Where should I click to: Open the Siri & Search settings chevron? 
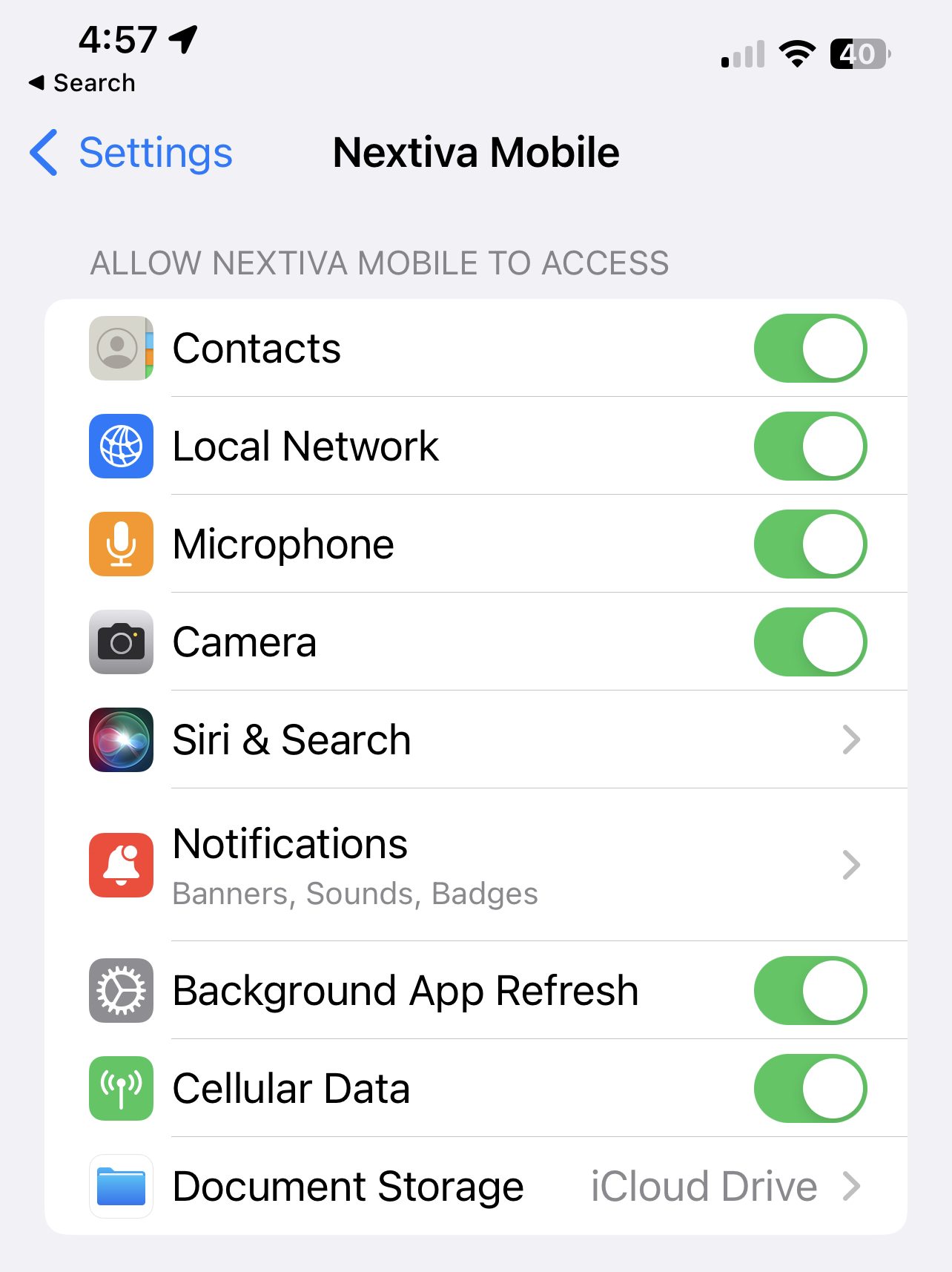[851, 739]
